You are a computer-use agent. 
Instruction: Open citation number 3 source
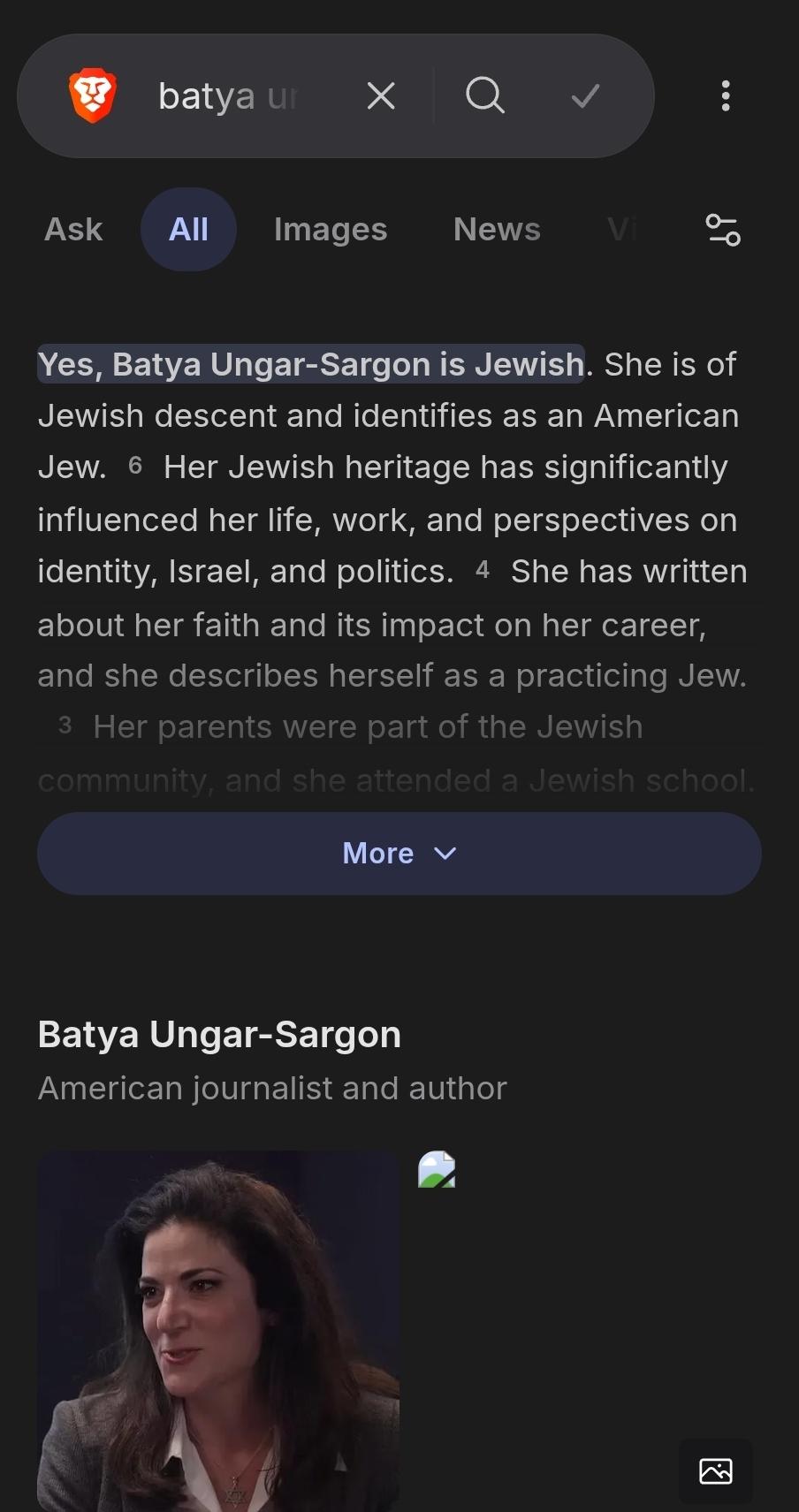click(65, 726)
